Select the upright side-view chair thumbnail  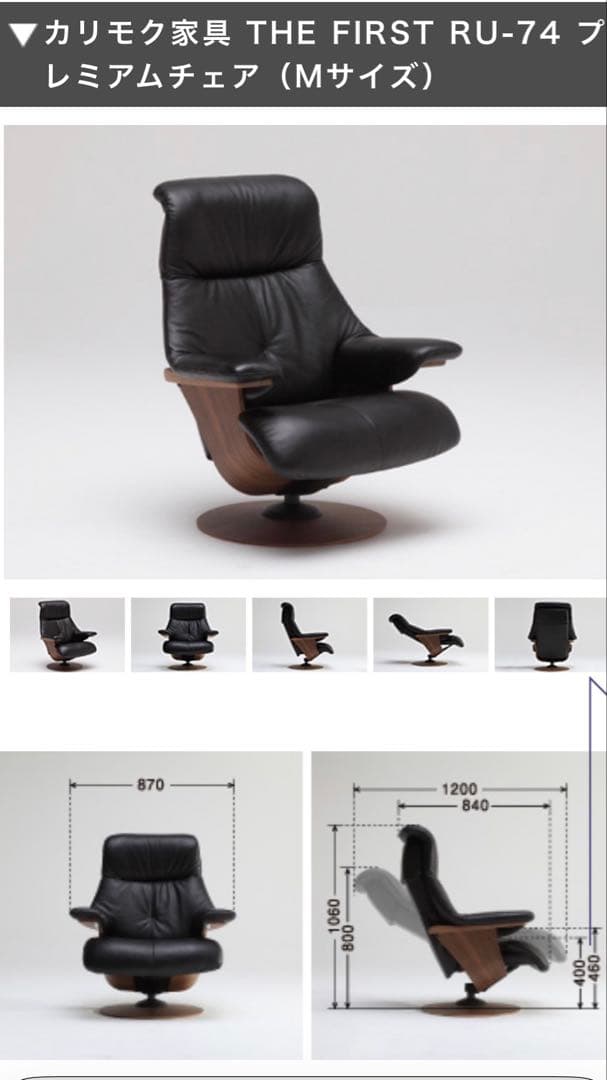point(309,634)
